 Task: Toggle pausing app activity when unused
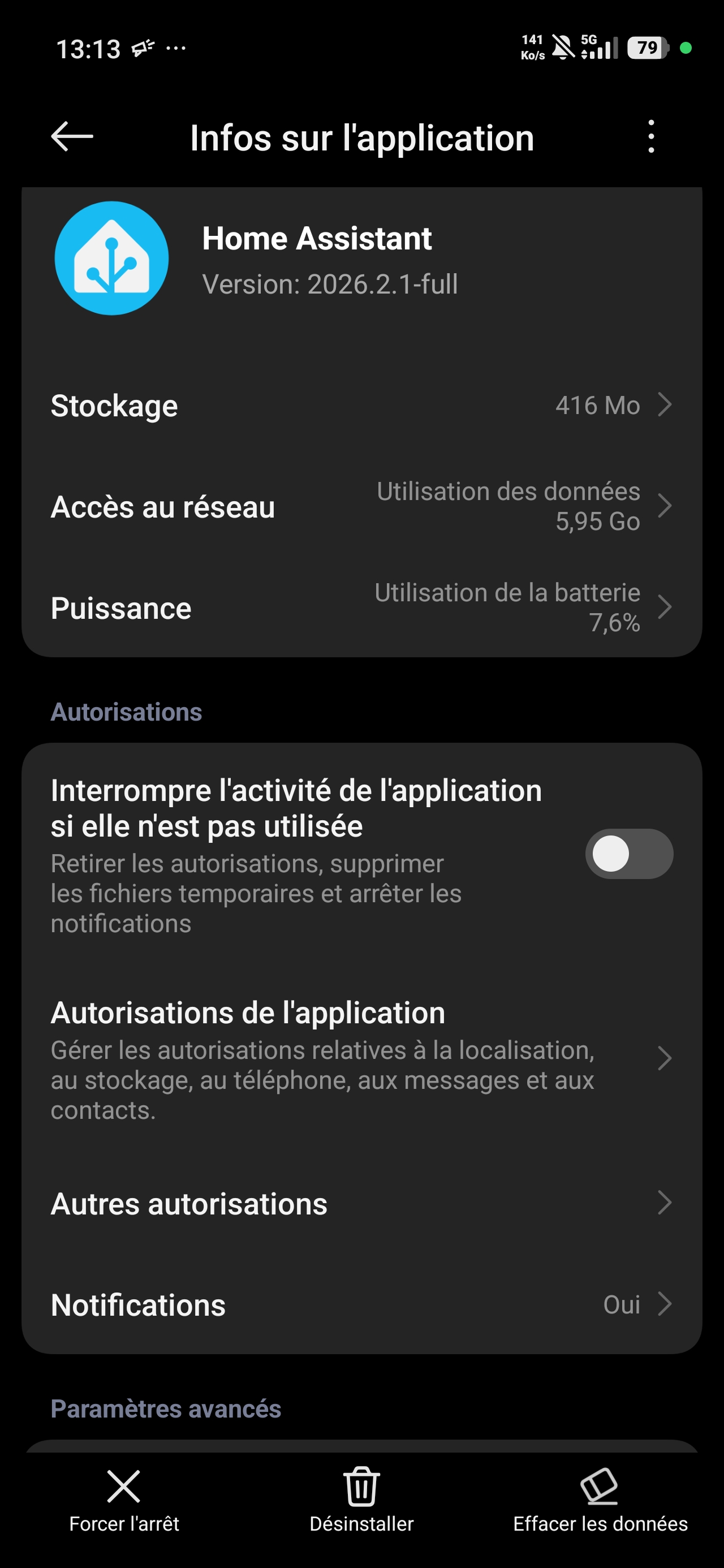628,854
